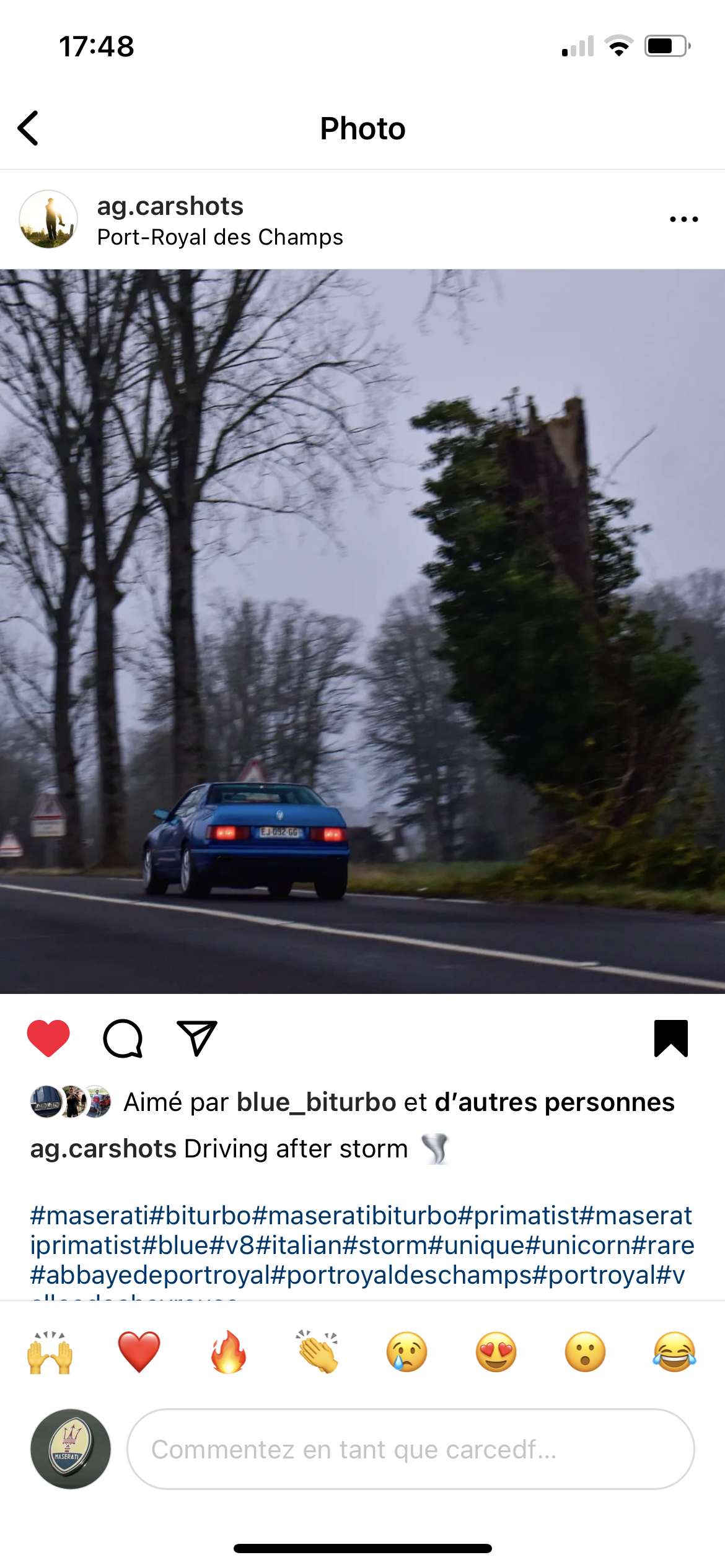Remove the post from saved bookmarks
The width and height of the screenshot is (725, 1568).
(671, 1039)
